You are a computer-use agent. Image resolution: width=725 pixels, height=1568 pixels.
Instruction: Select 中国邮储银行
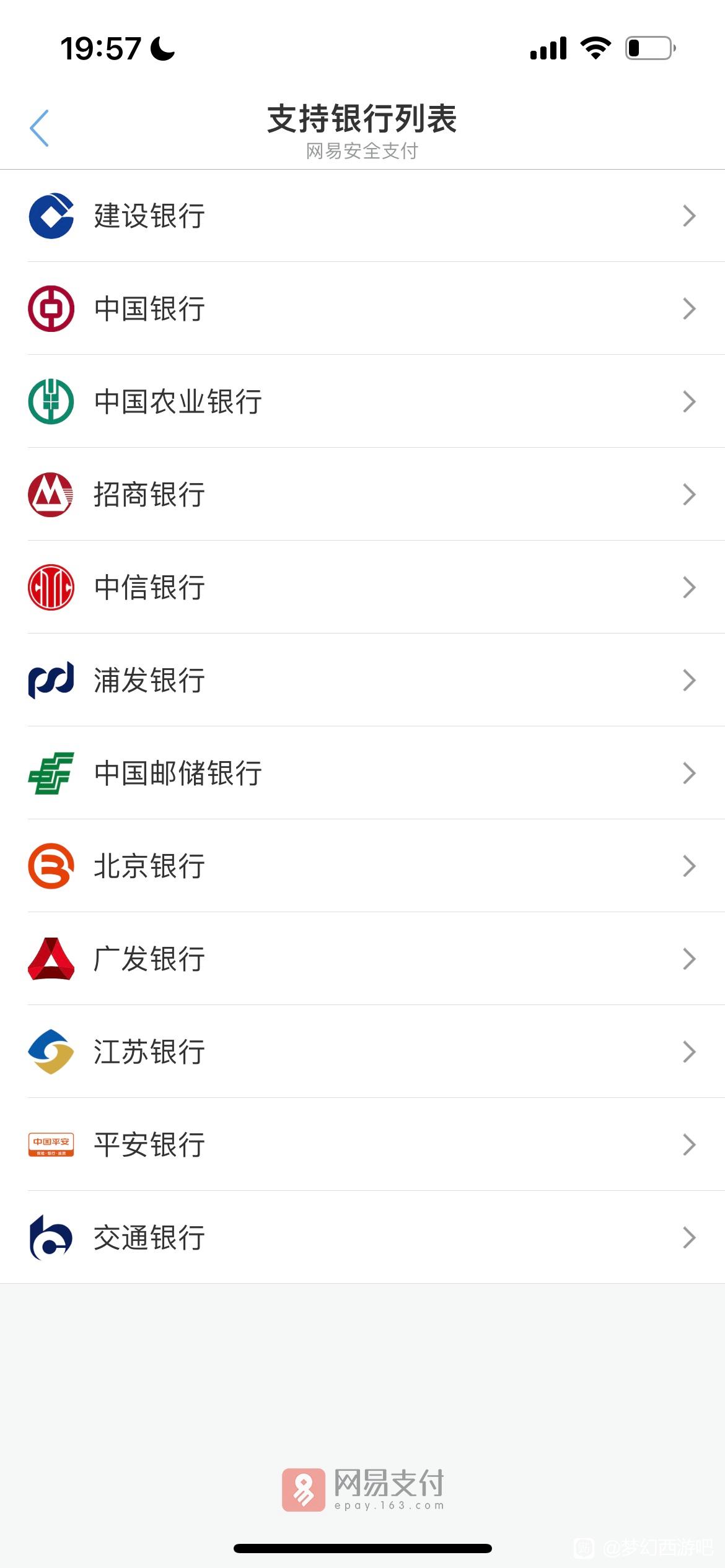[x=362, y=773]
